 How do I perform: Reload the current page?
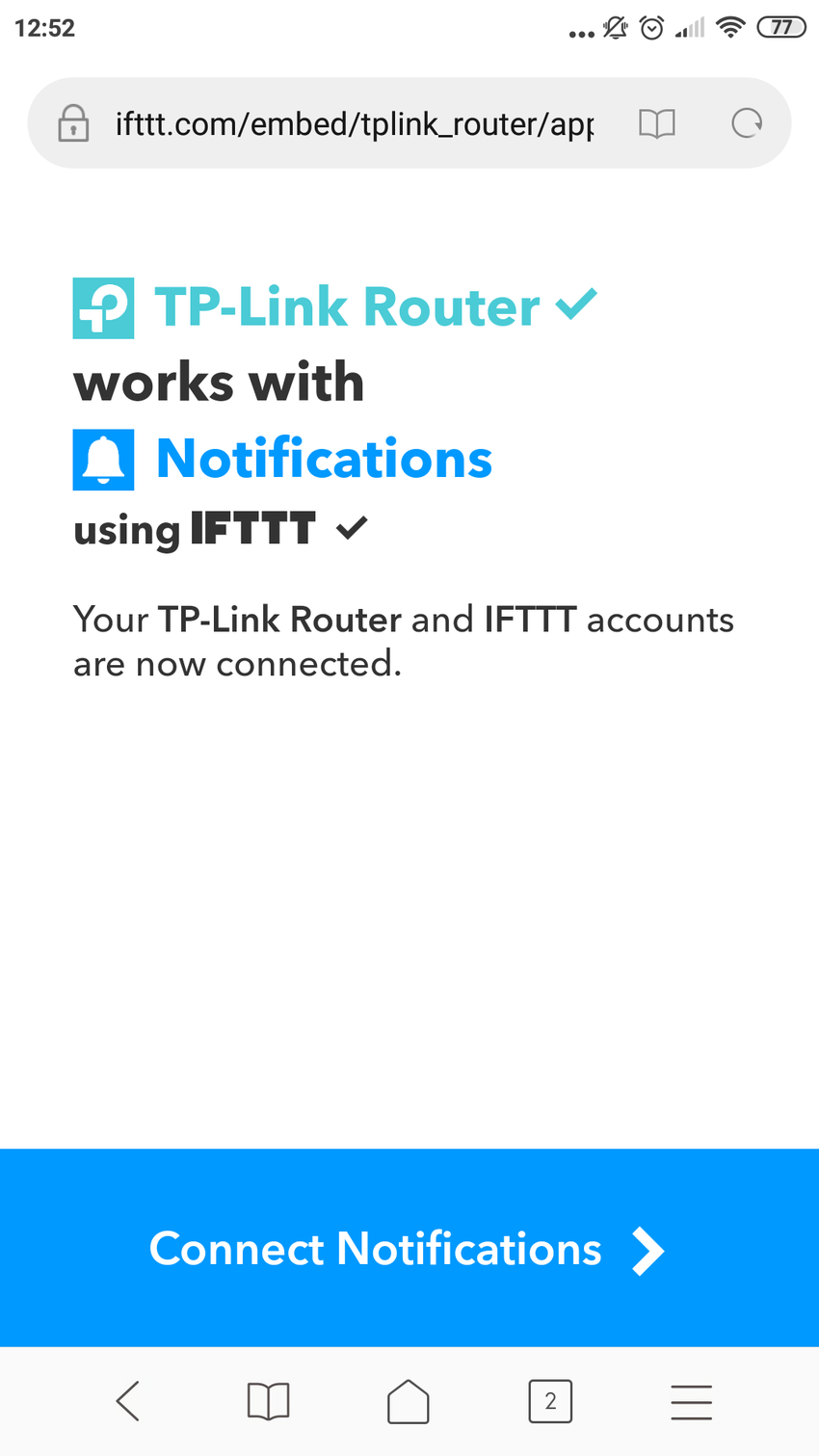(747, 123)
